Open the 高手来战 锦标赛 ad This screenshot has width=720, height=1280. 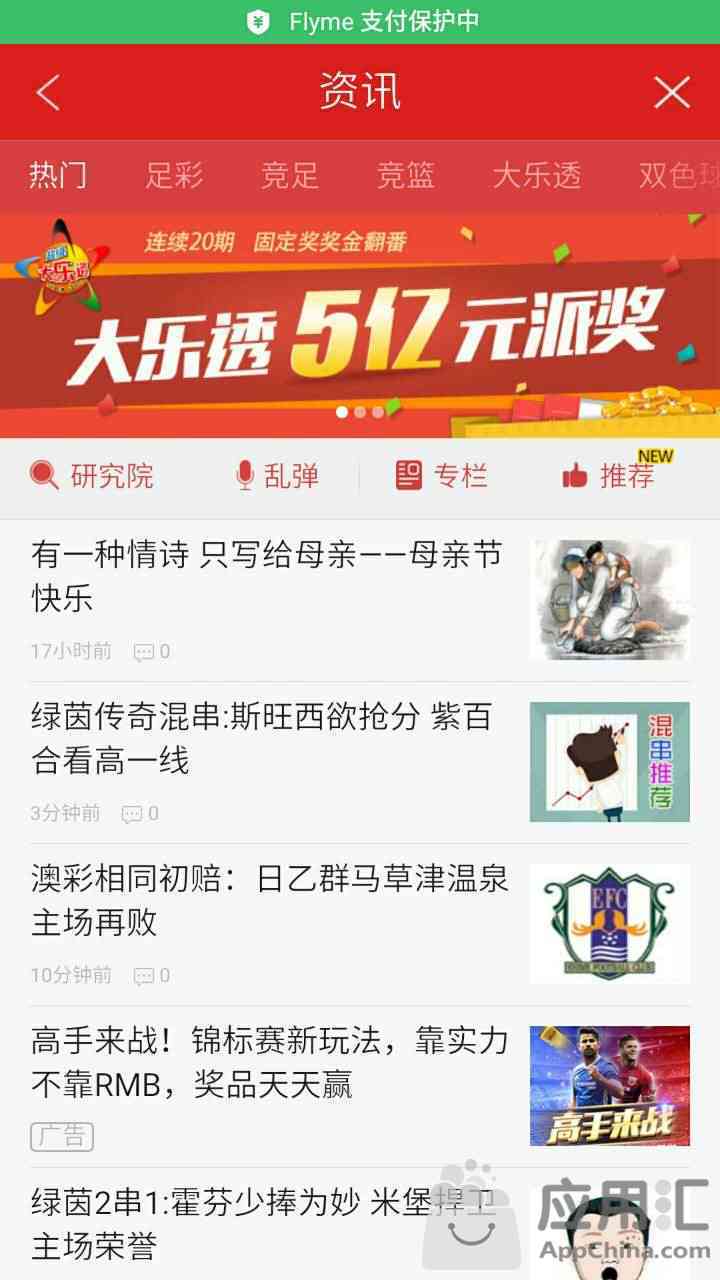pyautogui.click(x=360, y=1087)
